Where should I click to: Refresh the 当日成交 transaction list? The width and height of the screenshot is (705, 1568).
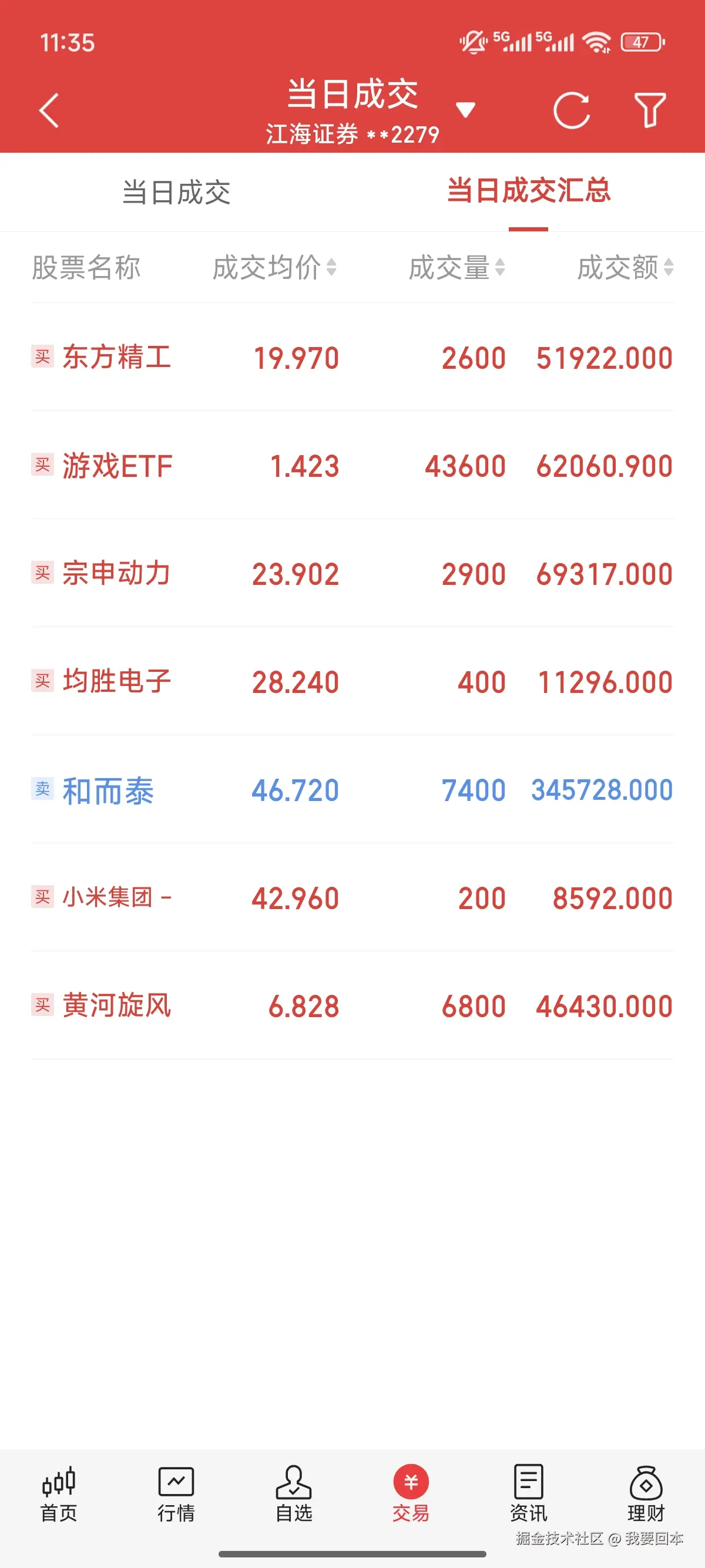571,110
